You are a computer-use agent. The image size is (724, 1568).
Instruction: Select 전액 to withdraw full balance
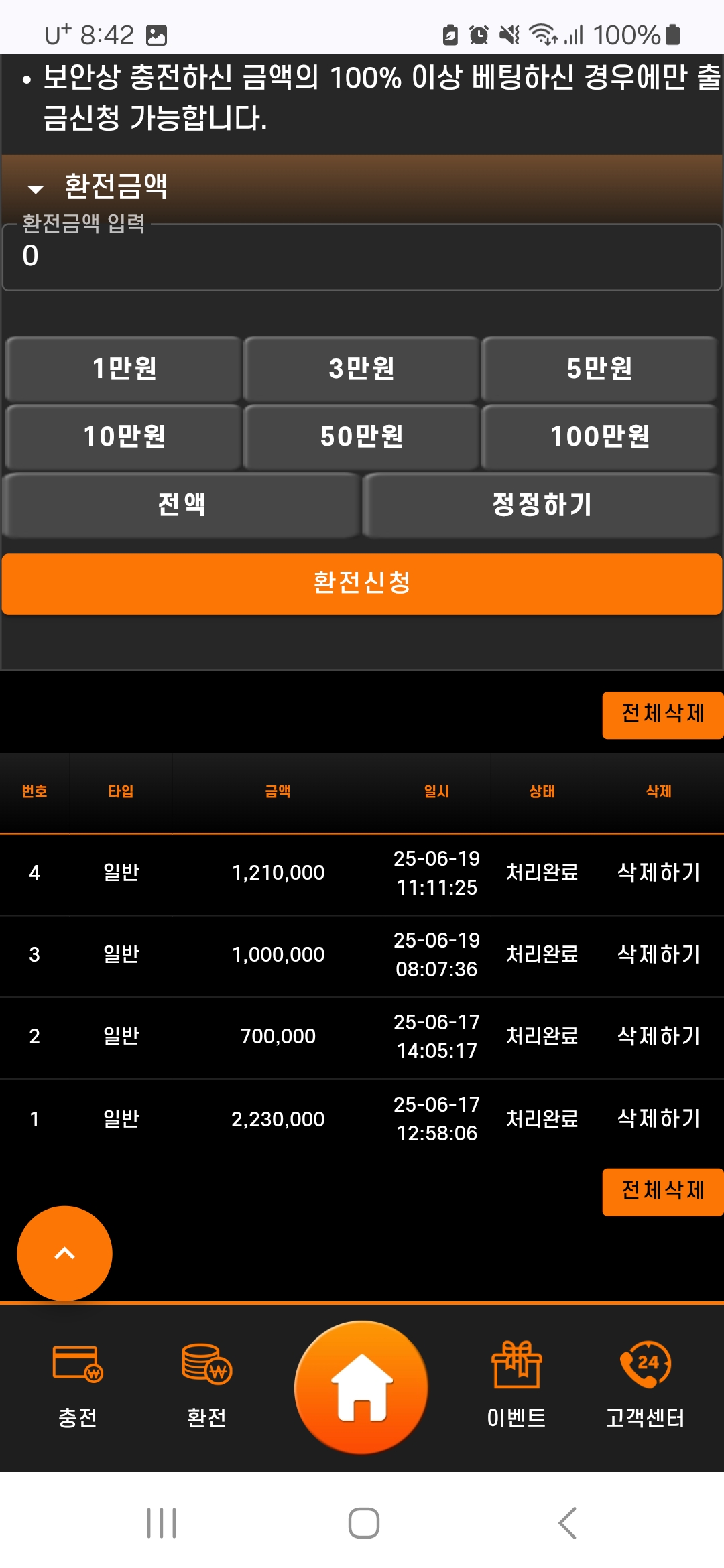[x=182, y=505]
